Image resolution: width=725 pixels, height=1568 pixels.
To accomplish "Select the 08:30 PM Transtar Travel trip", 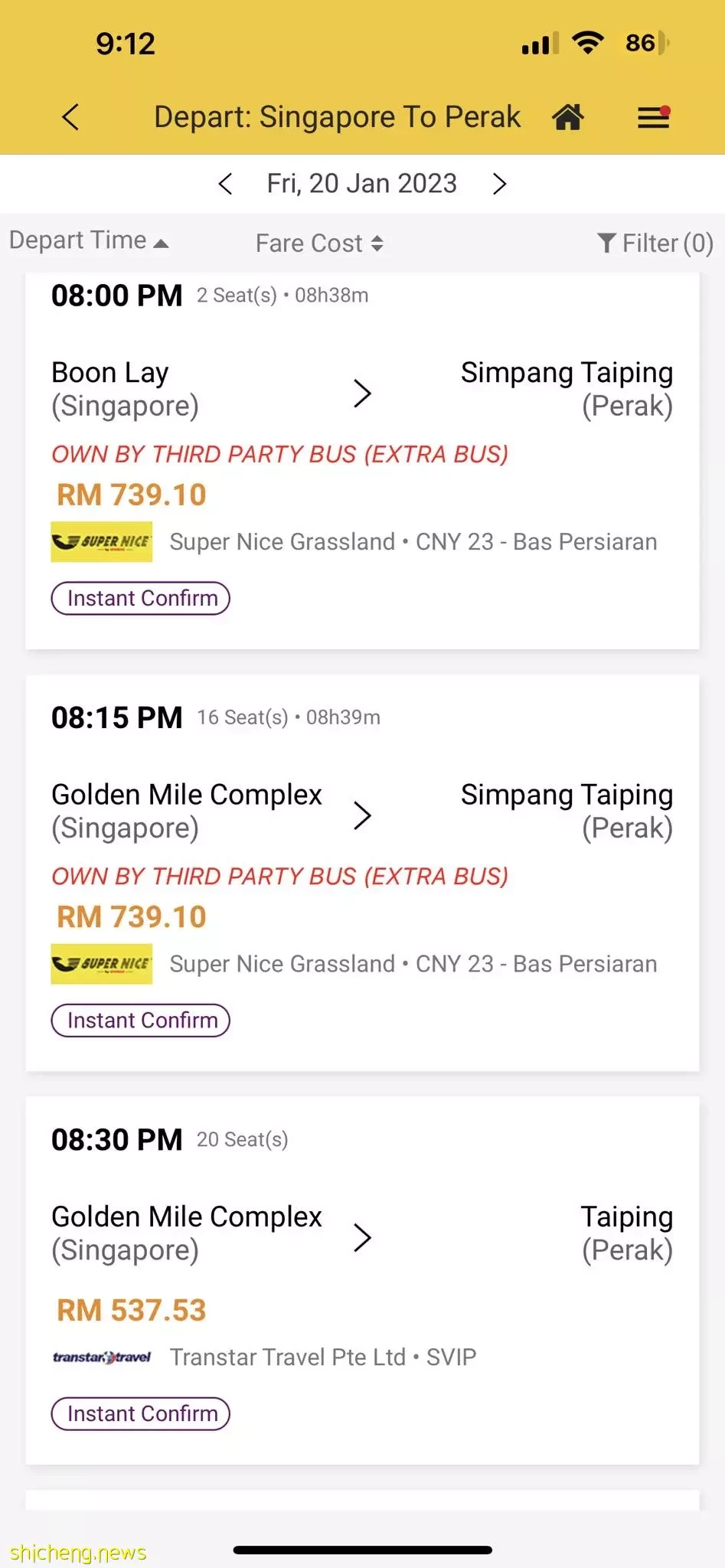I will point(362,1281).
